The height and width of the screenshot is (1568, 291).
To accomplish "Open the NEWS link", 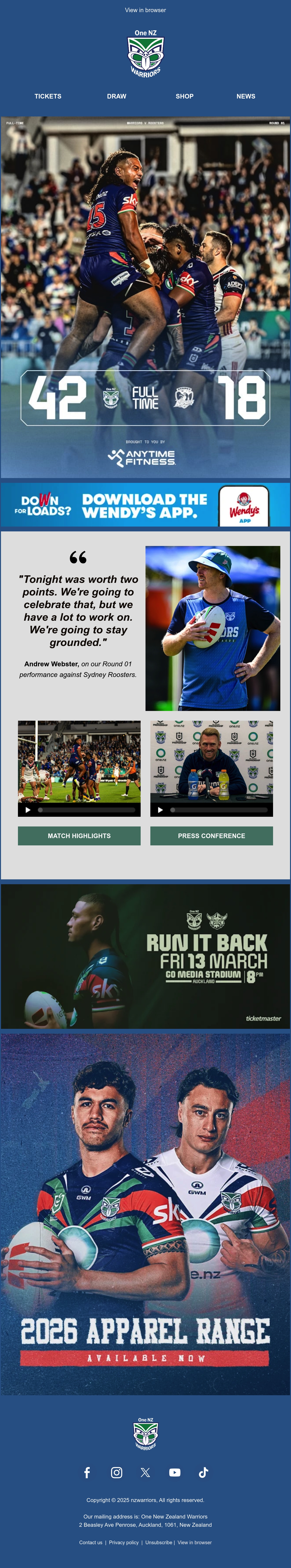I will (245, 96).
